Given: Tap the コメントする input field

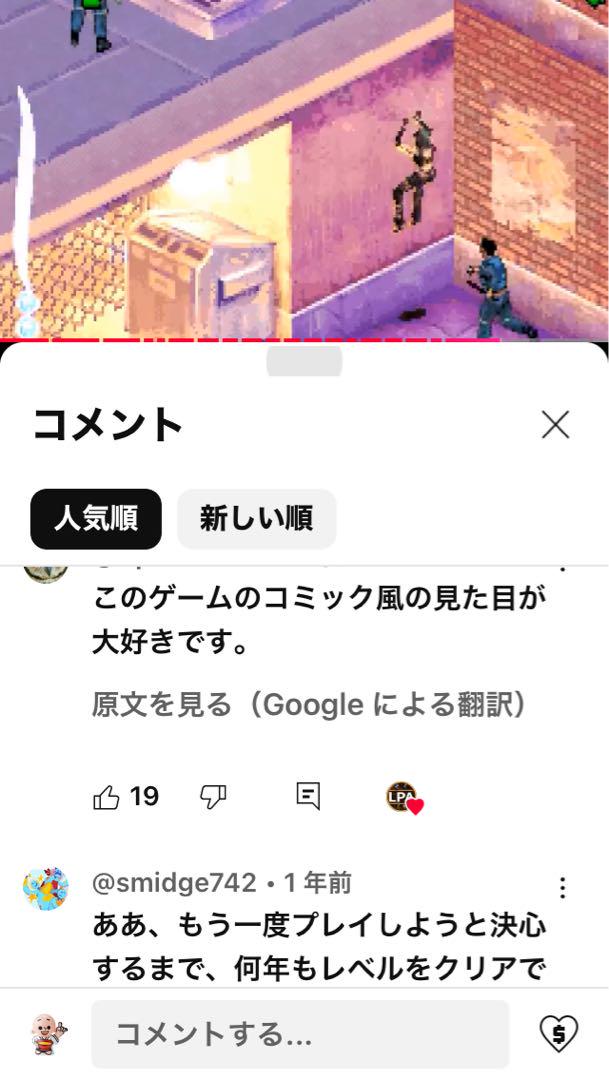Looking at the screenshot, I should coord(300,1034).
